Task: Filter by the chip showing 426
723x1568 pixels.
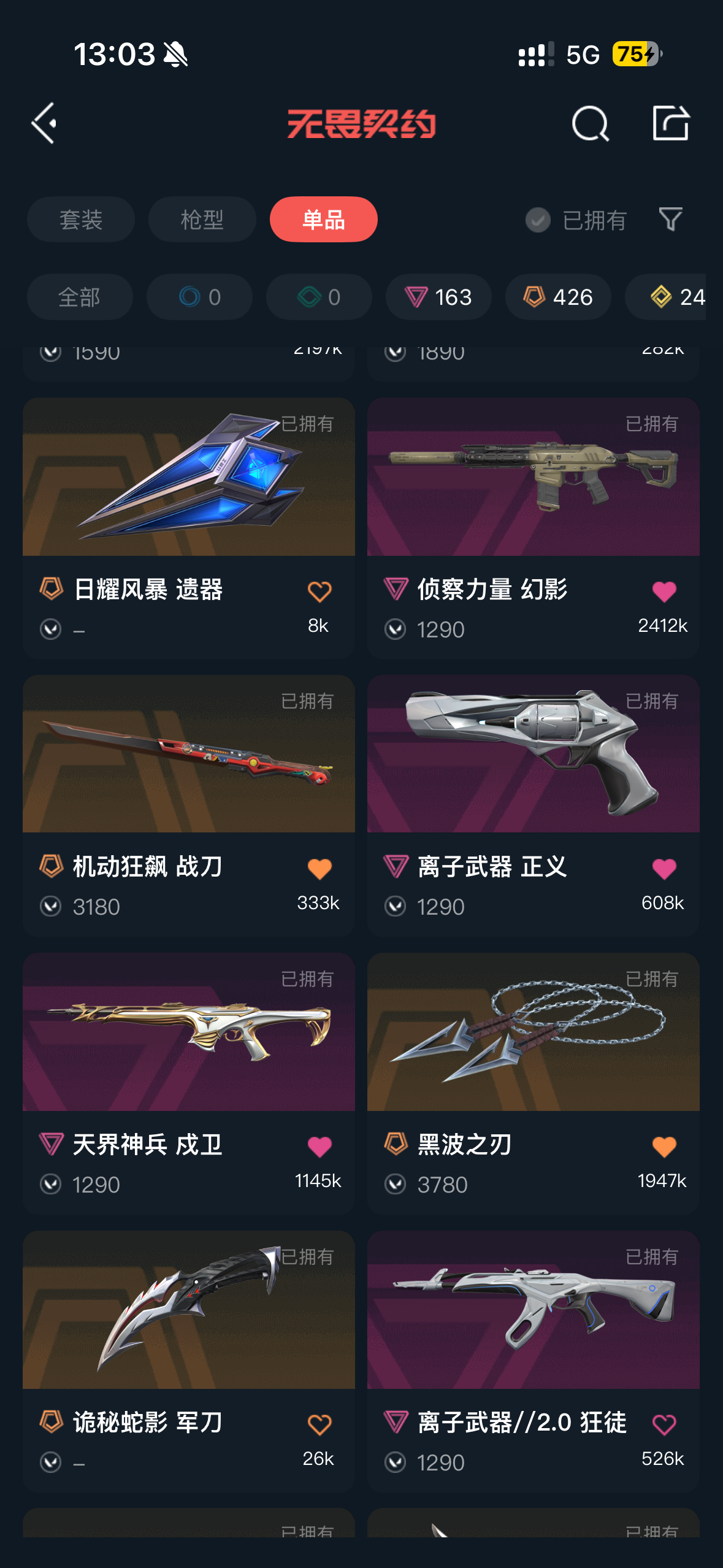Action: click(x=558, y=297)
